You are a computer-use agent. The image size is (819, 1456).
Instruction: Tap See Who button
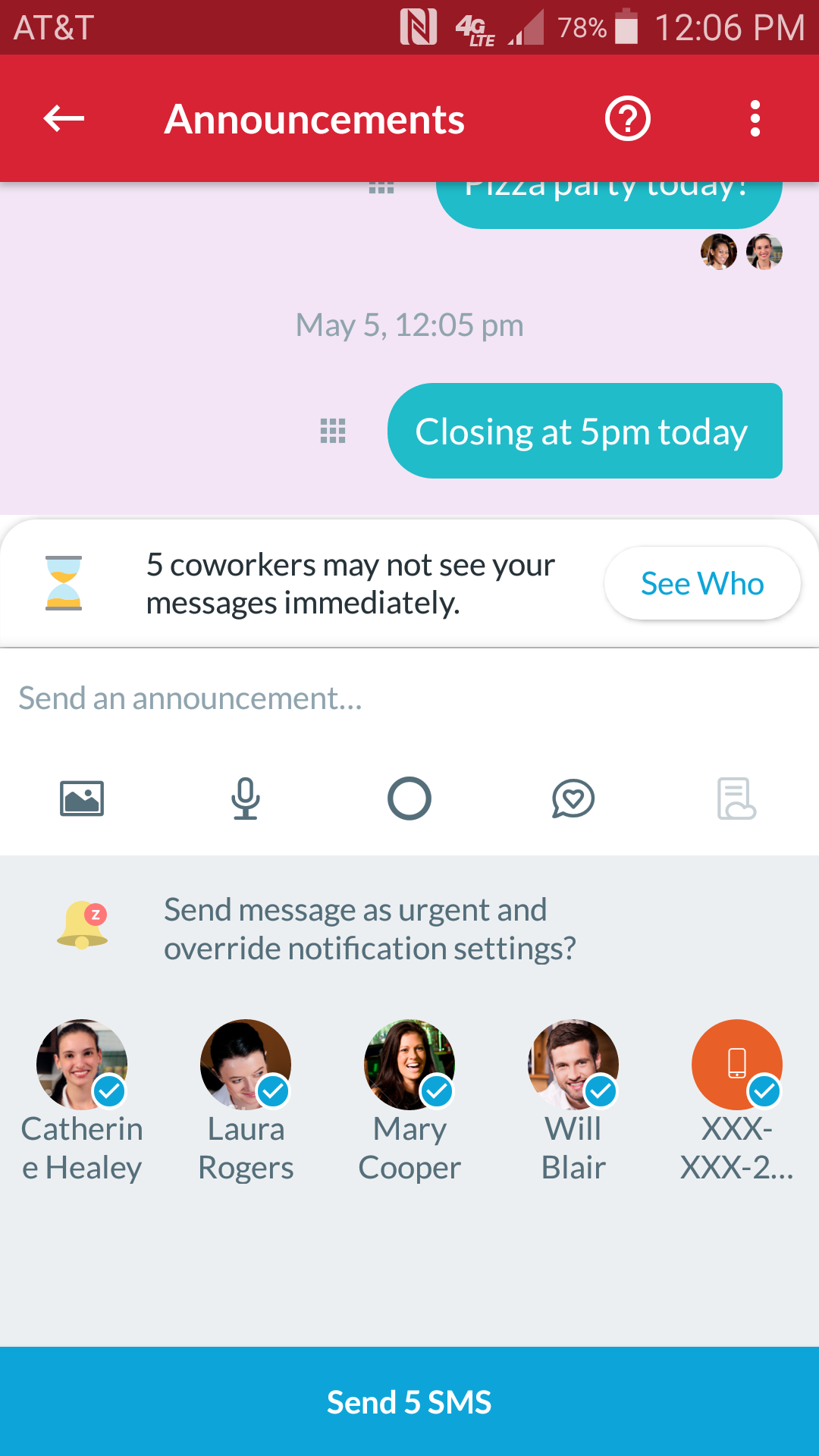click(x=702, y=583)
